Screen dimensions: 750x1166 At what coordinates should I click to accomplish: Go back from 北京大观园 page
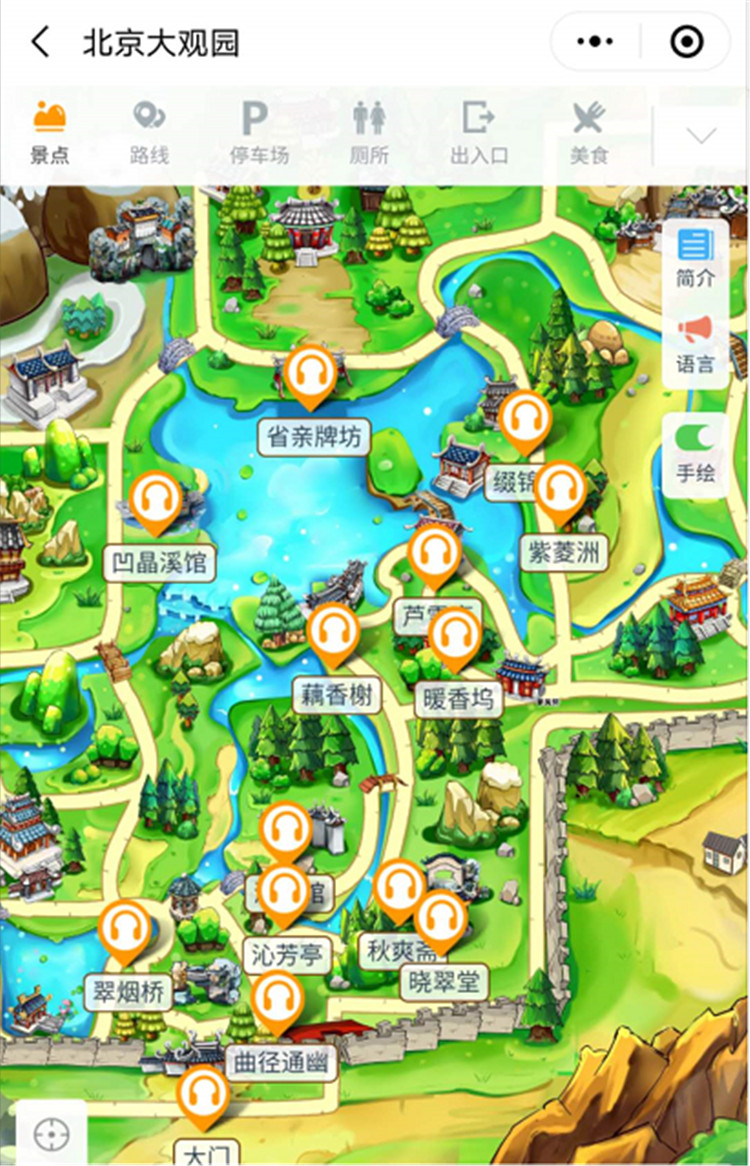click(x=40, y=43)
